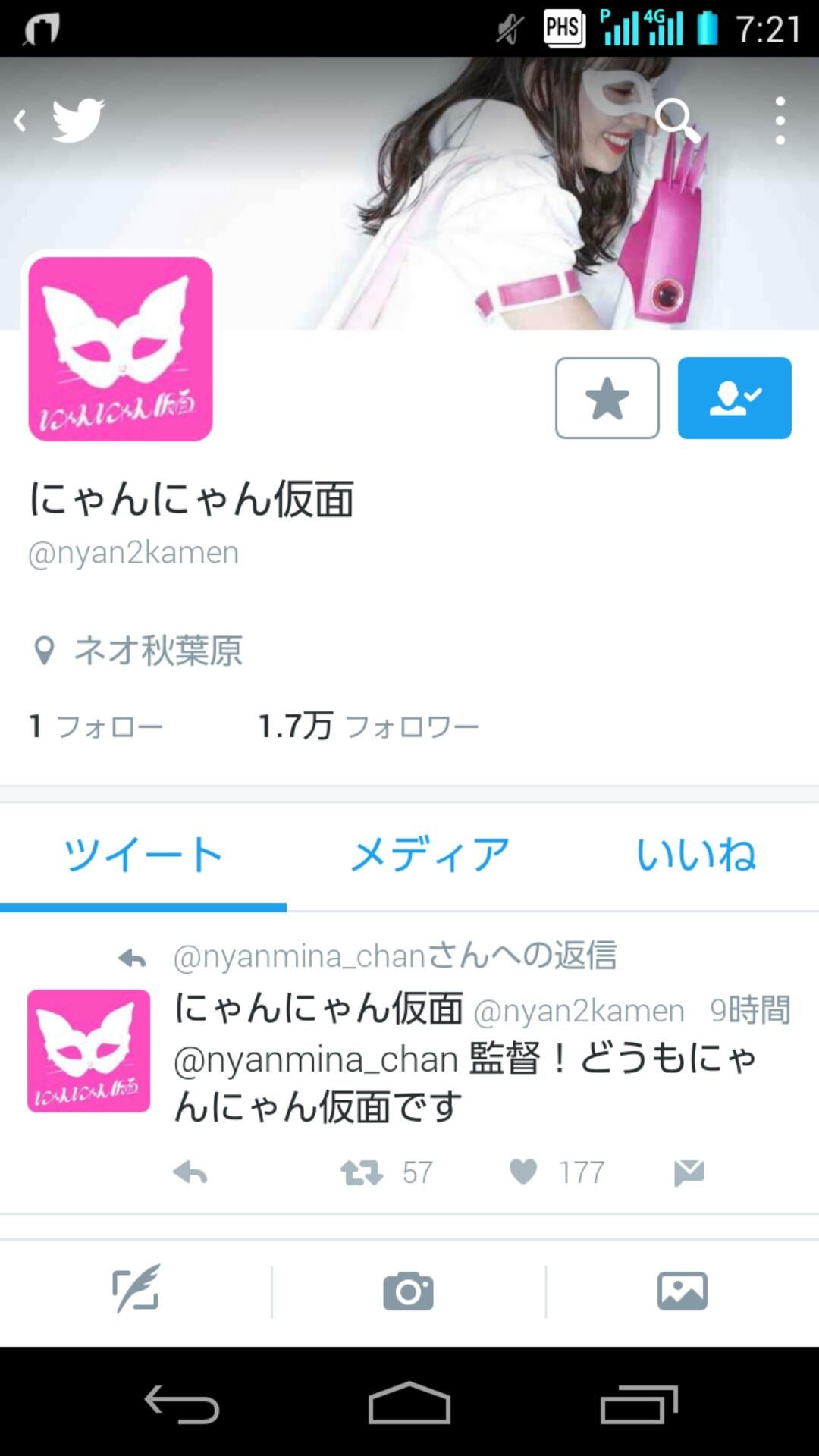Go back using the Twitter bird arrow
Screen dimensions: 819x1456
(x=61, y=120)
